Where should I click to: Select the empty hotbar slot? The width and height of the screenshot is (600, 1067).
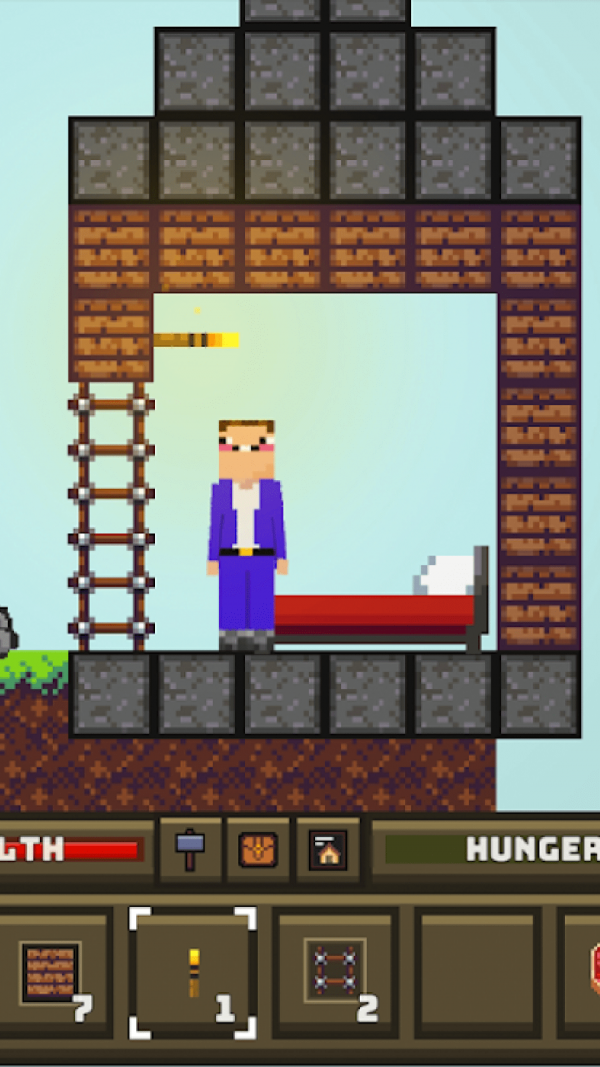tap(477, 972)
